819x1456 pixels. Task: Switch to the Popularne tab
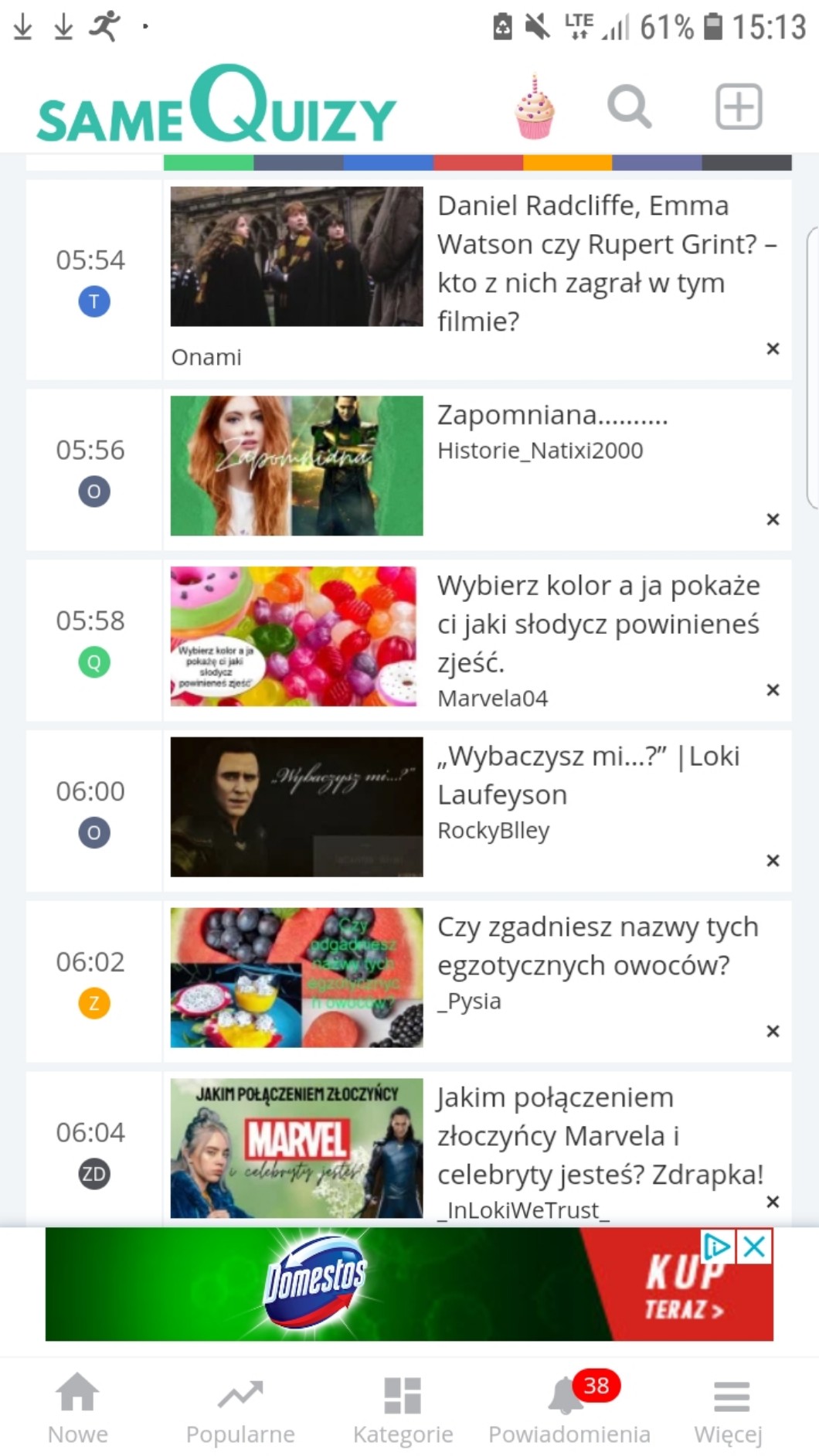pos(240,1410)
